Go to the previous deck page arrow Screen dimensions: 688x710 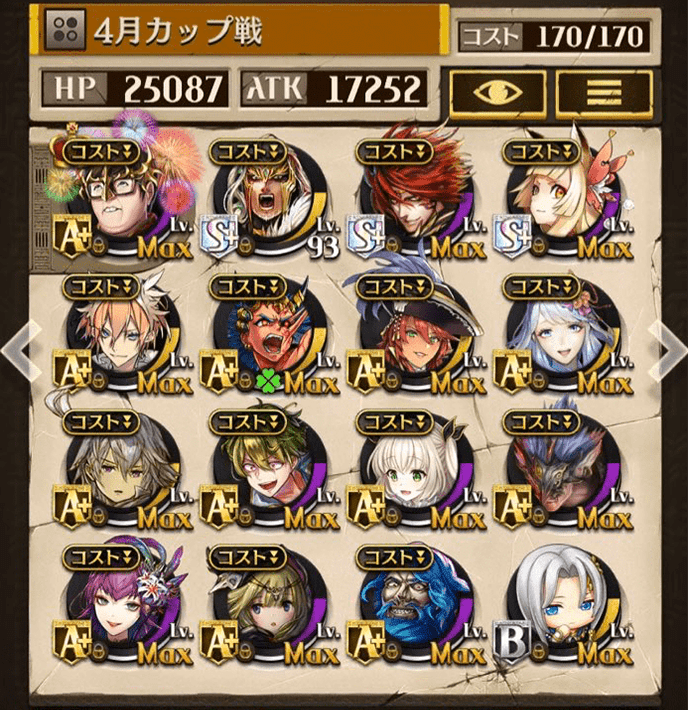coord(20,352)
